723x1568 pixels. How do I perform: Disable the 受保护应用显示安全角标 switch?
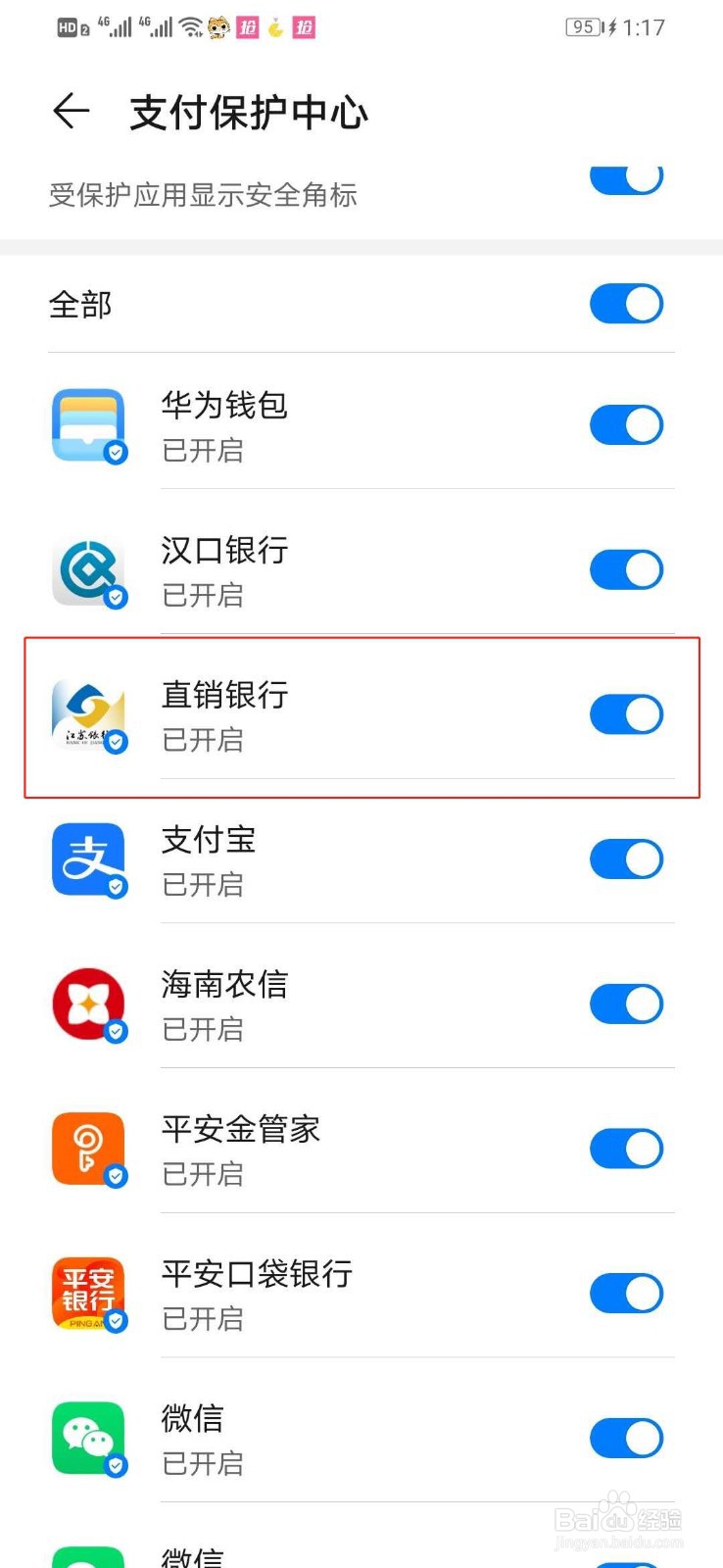click(626, 179)
